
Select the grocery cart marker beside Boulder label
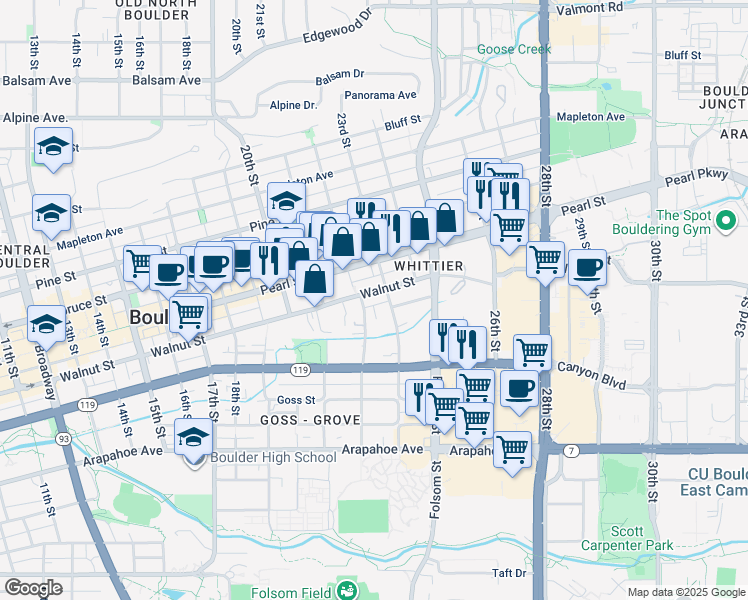coord(189,314)
